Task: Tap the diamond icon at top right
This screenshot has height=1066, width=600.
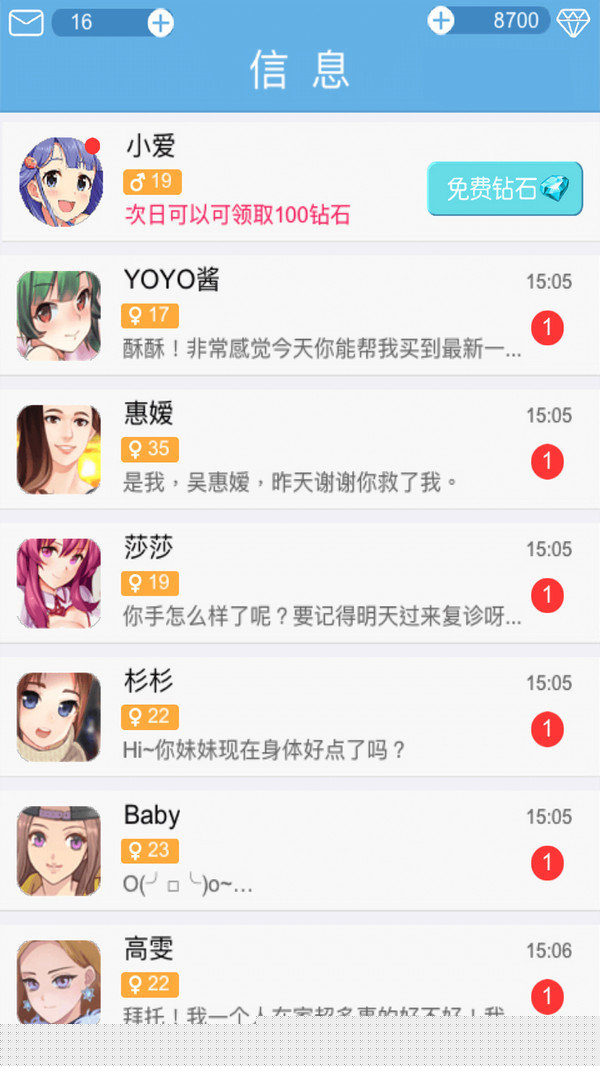Action: click(x=574, y=22)
